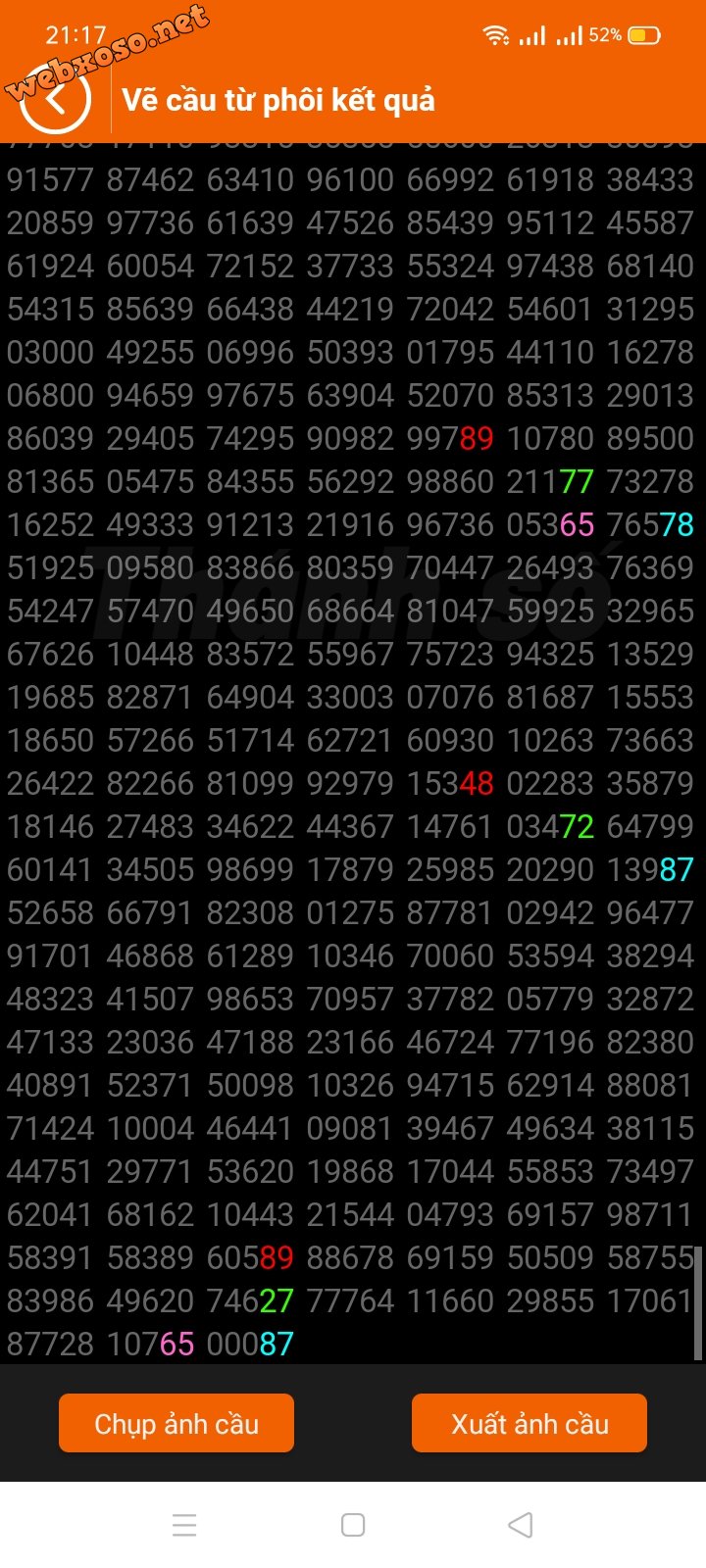Viewport: 706px width, 1568px height.
Task: Go back using the header arrow
Action: tap(56, 100)
